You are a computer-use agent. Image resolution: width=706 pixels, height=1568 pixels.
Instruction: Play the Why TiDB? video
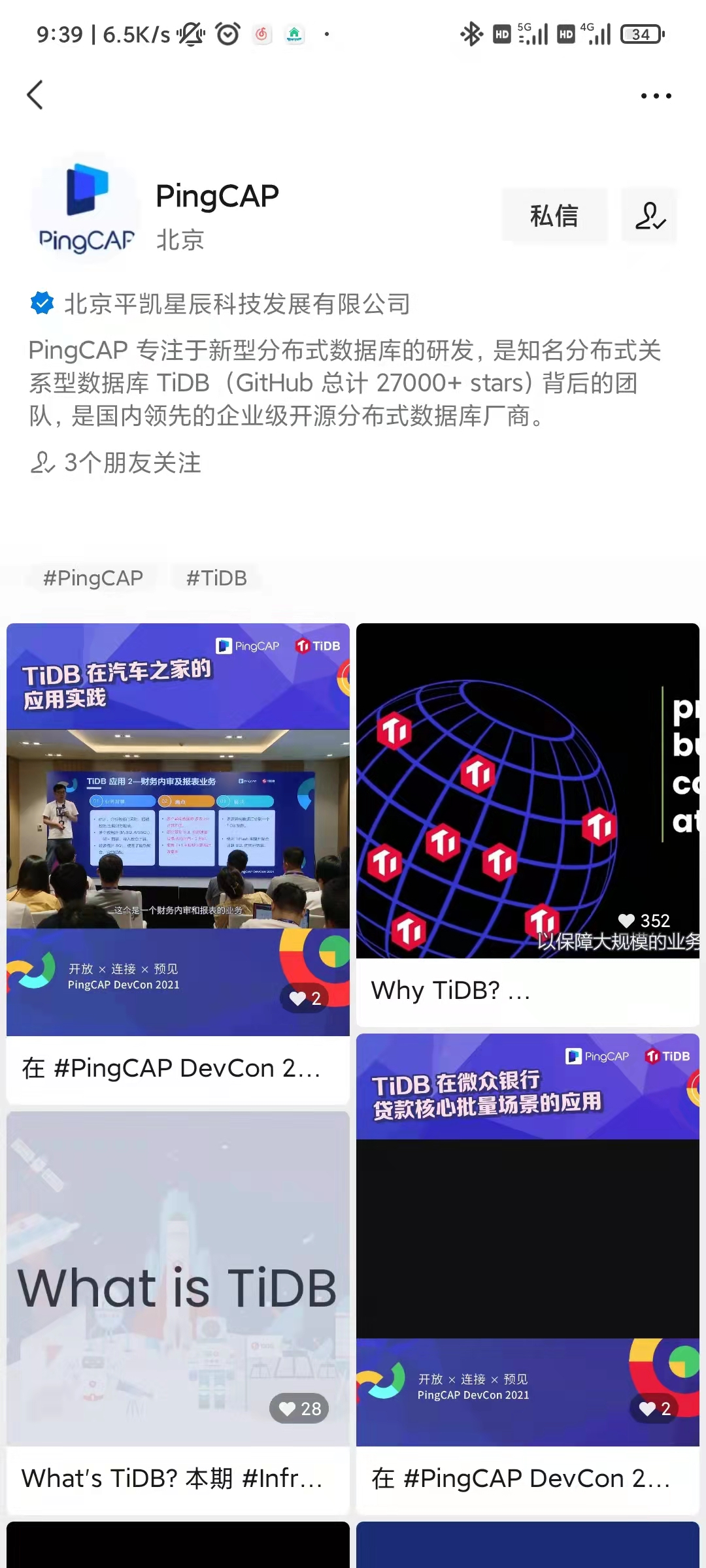point(528,791)
